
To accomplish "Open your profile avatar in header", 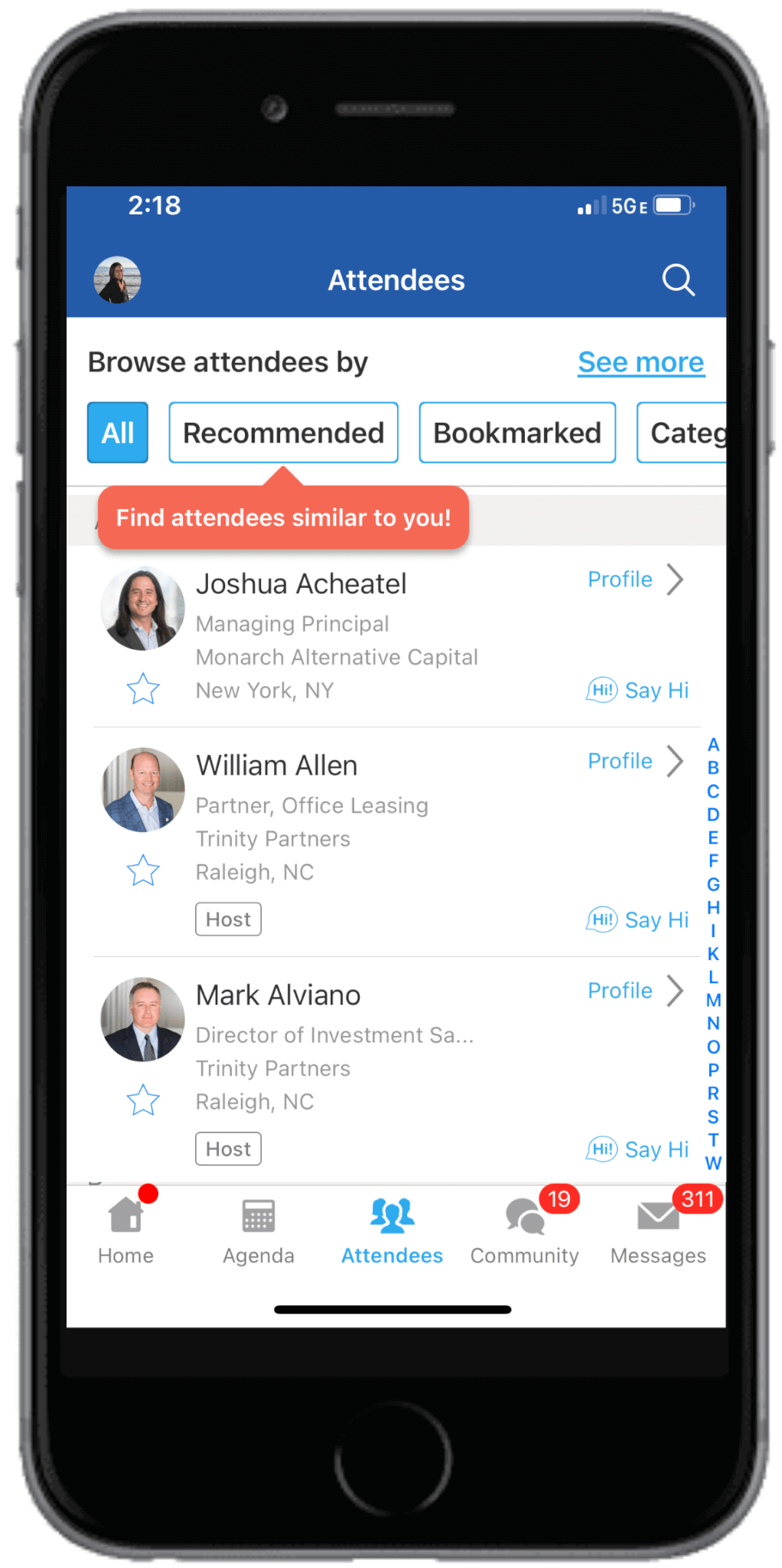I will click(x=117, y=280).
